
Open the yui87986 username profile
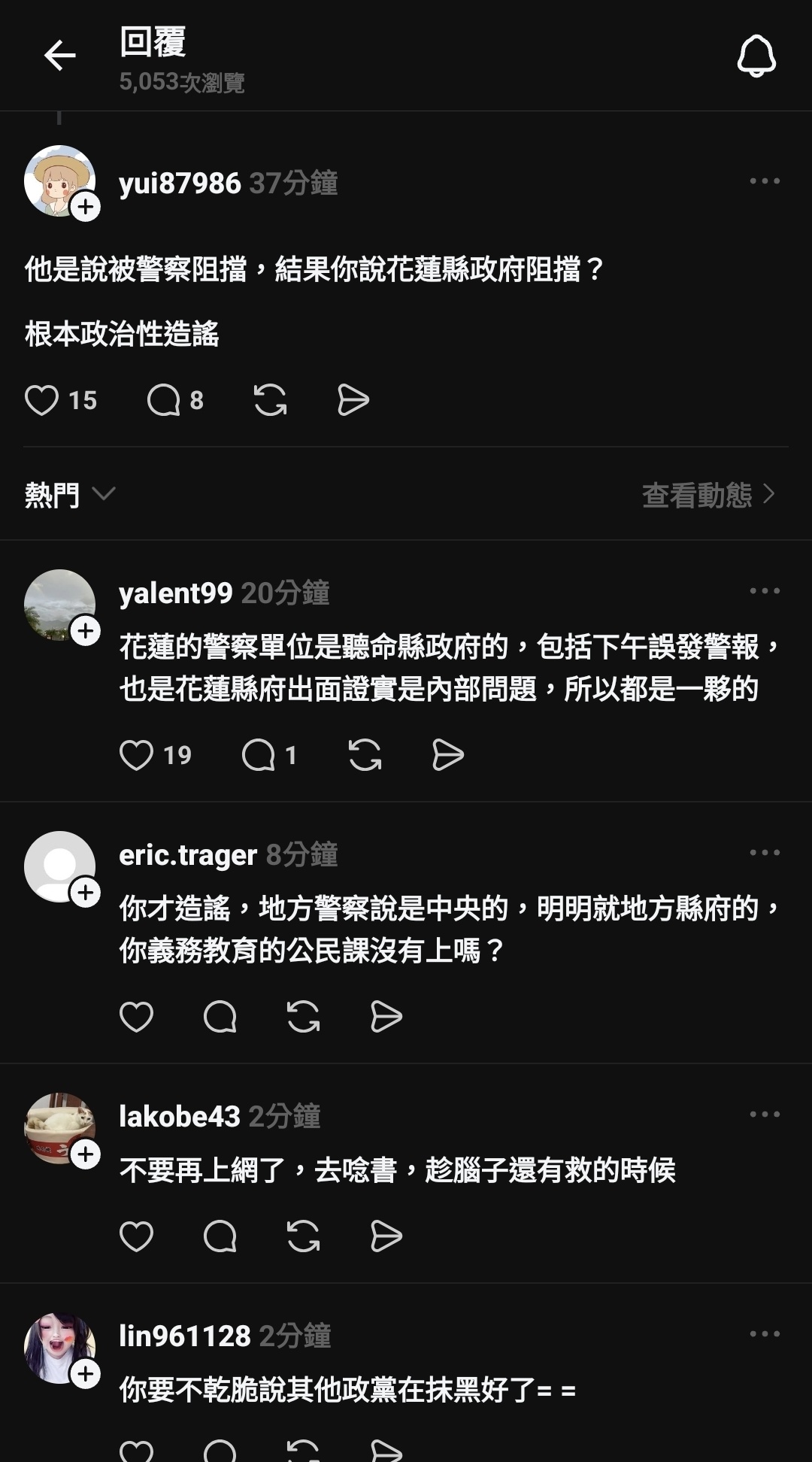[x=180, y=184]
